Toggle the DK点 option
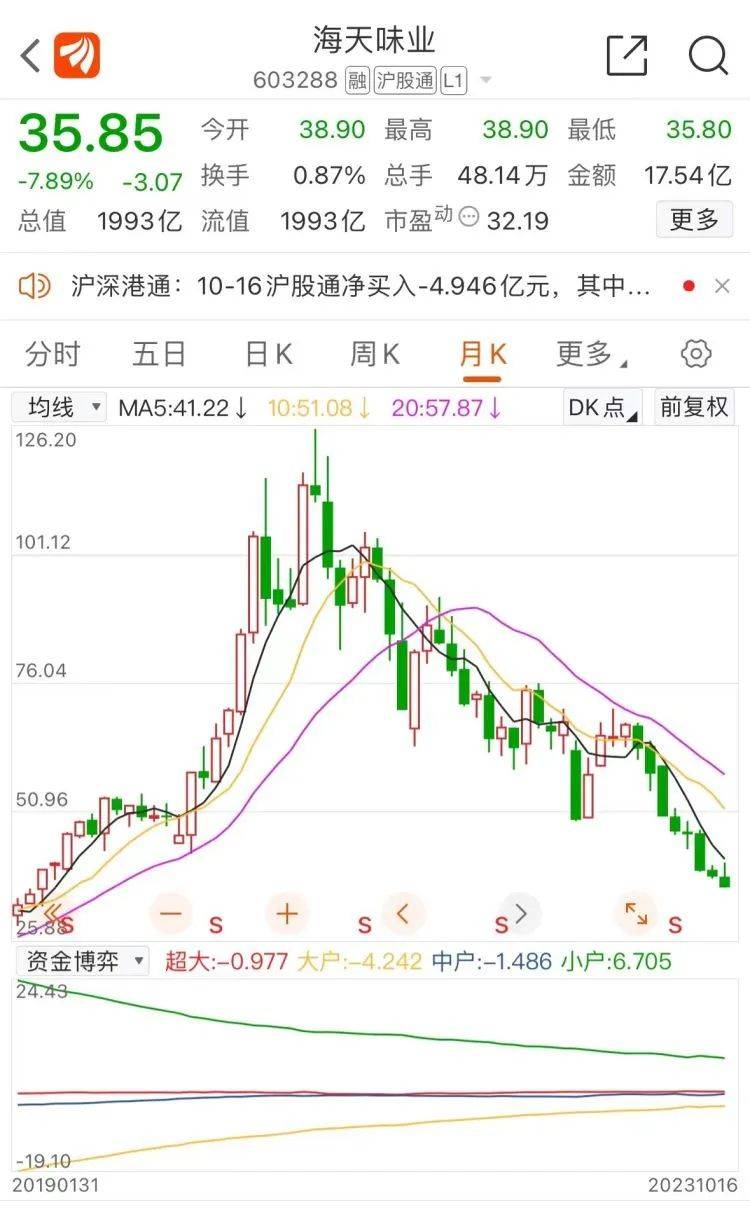The image size is (750, 1212). (x=601, y=407)
